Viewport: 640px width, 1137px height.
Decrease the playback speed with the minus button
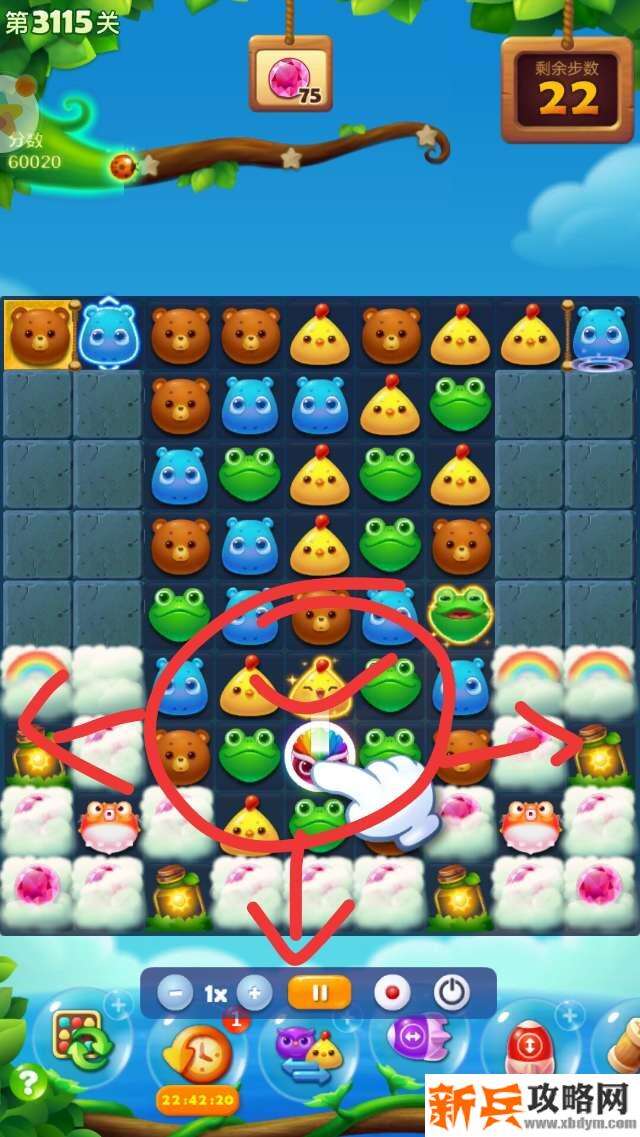point(176,994)
